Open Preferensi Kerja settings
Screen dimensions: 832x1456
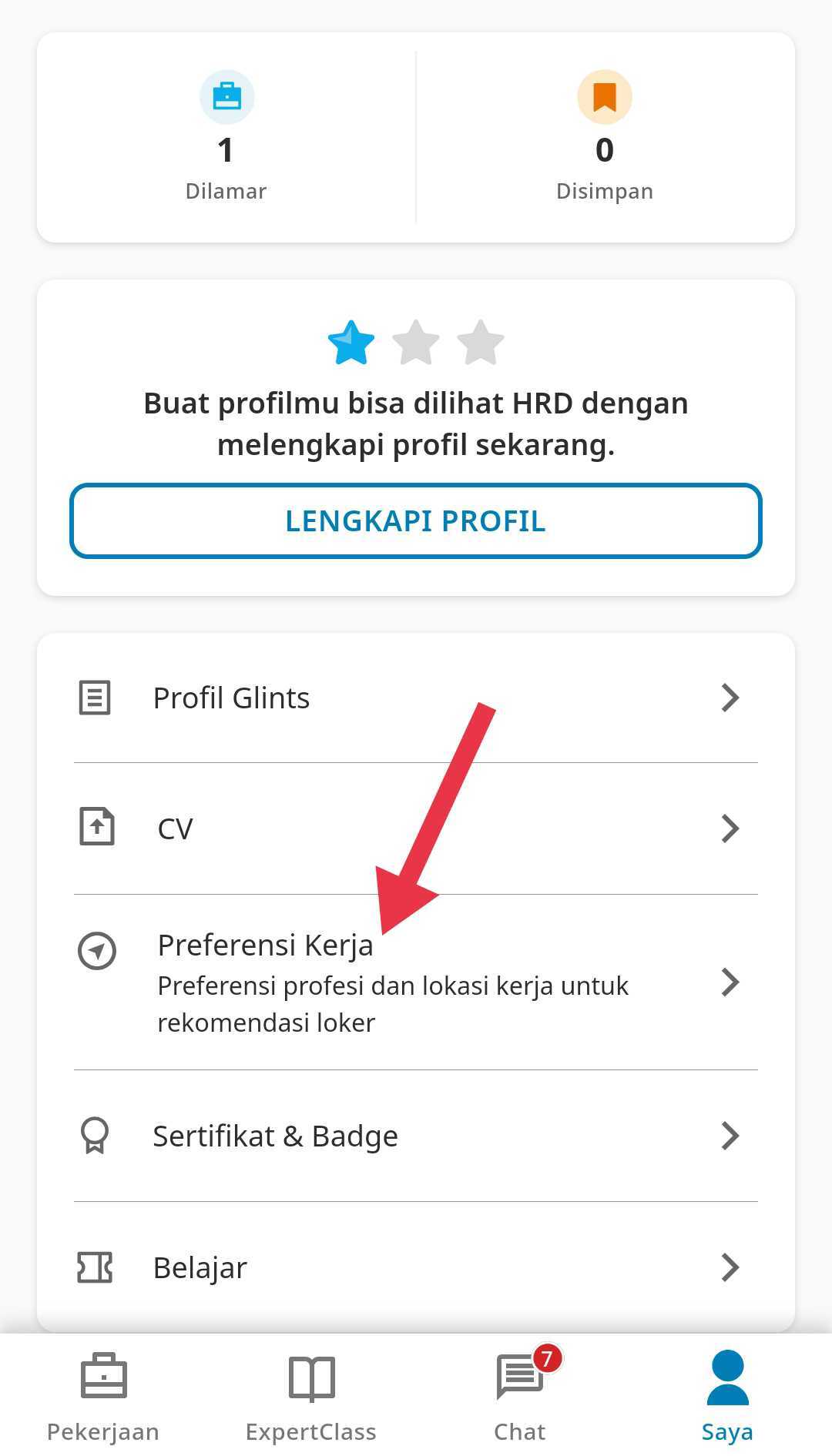pos(416,982)
